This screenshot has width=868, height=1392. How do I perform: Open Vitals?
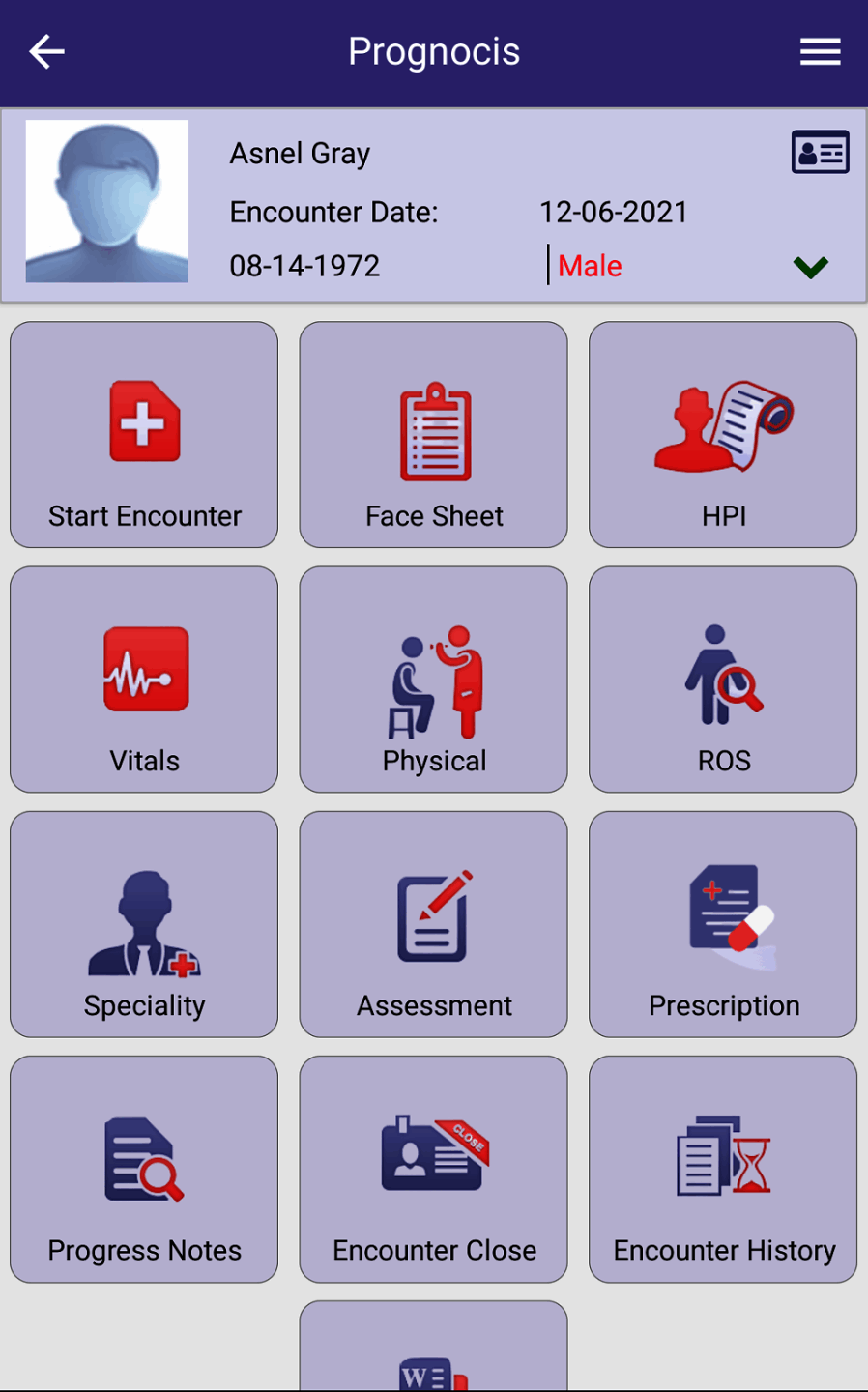144,680
